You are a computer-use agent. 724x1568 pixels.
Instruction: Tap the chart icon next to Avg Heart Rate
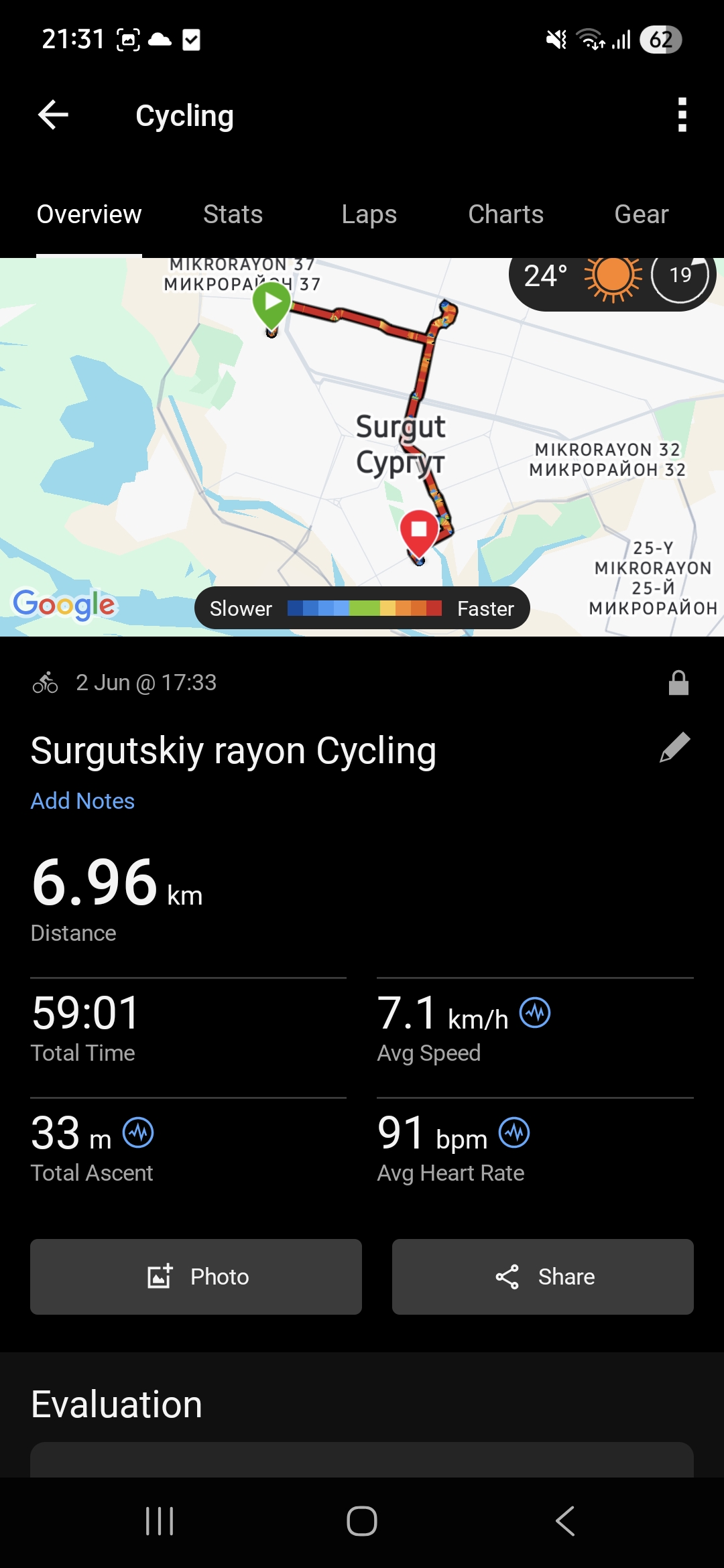(514, 1132)
